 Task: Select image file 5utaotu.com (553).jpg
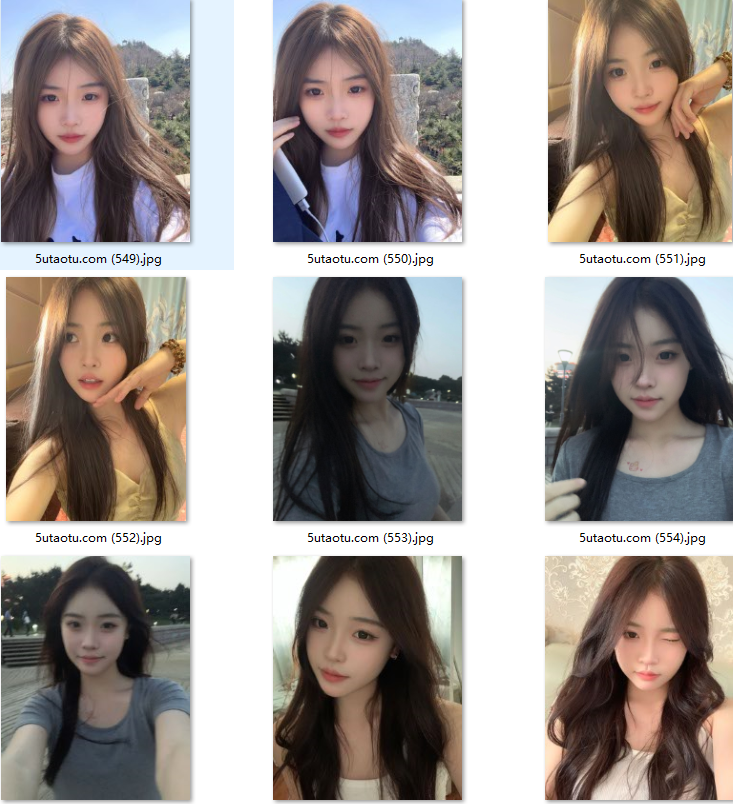click(x=368, y=399)
